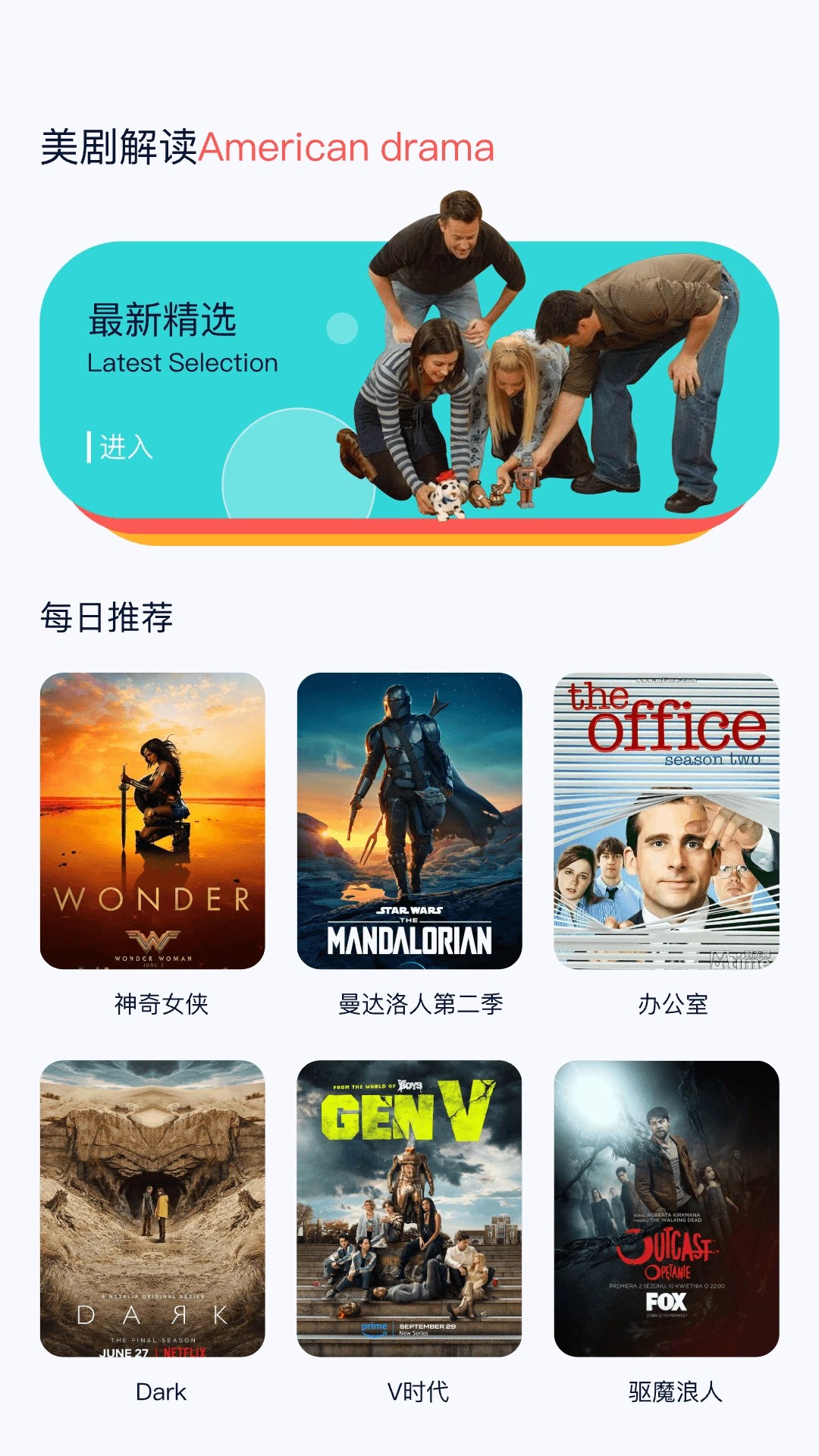Click the 曼达洛人第二季 title label
The width and height of the screenshot is (819, 1456).
[422, 1005]
